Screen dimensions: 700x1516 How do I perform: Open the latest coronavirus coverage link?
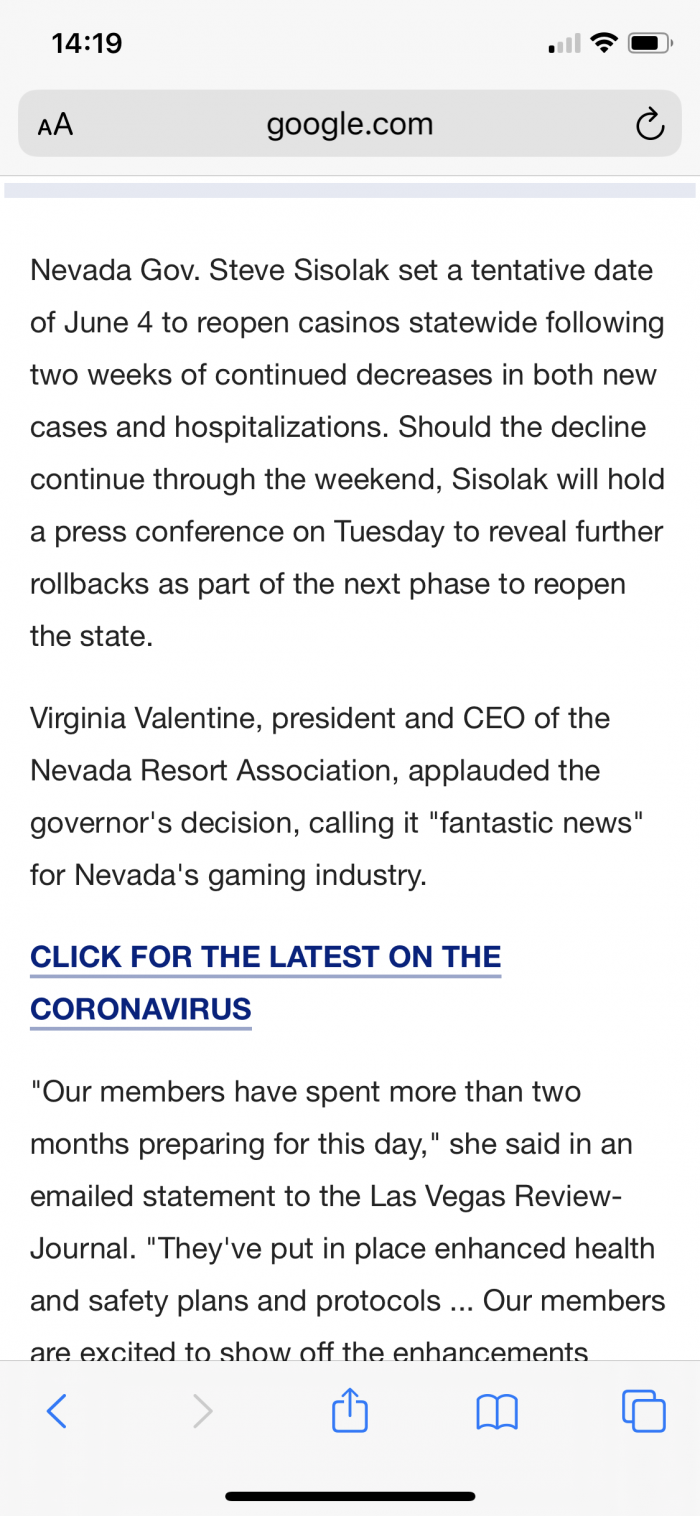pyautogui.click(x=265, y=982)
